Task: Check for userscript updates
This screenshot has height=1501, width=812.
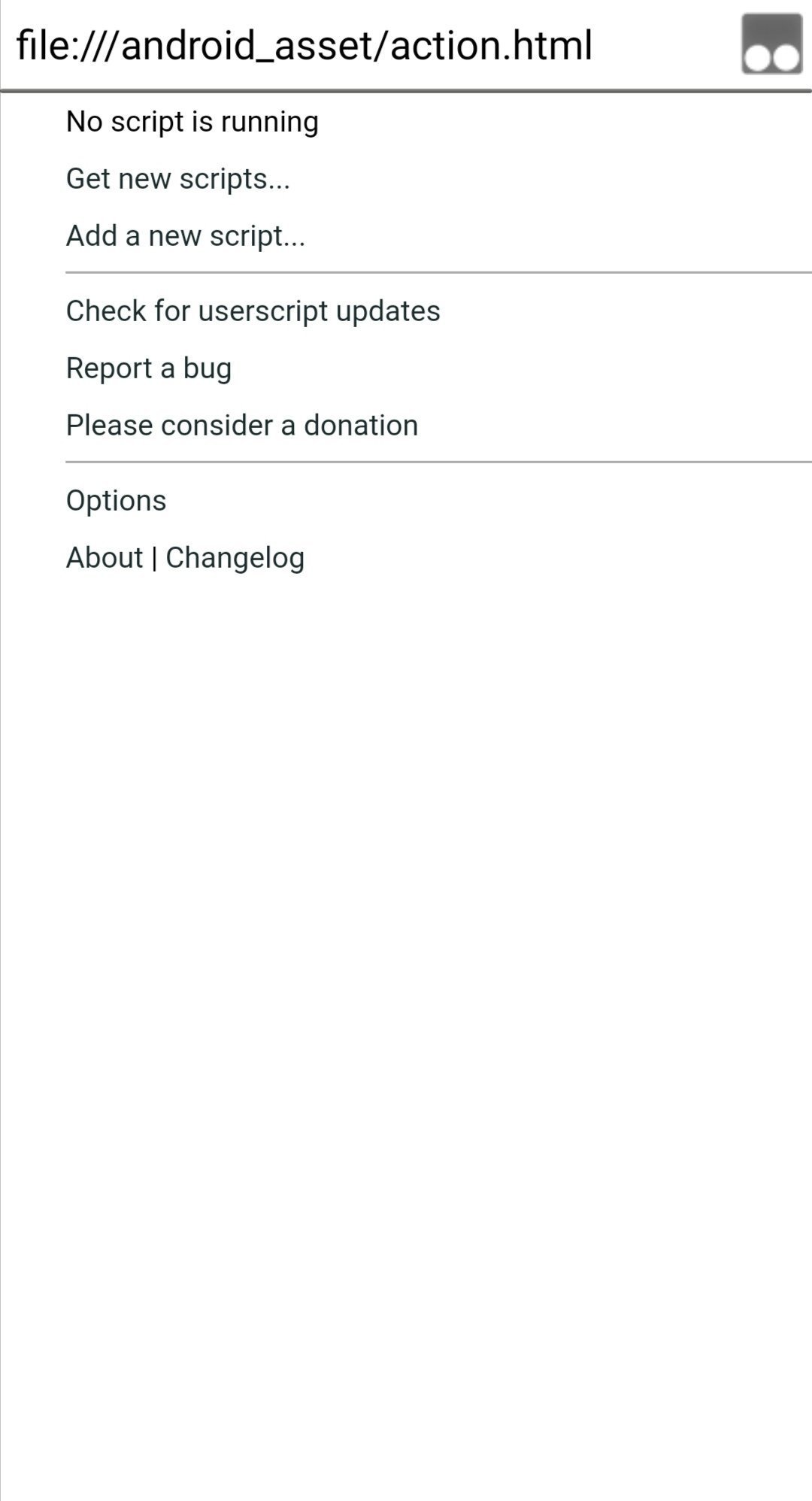Action: coord(253,311)
